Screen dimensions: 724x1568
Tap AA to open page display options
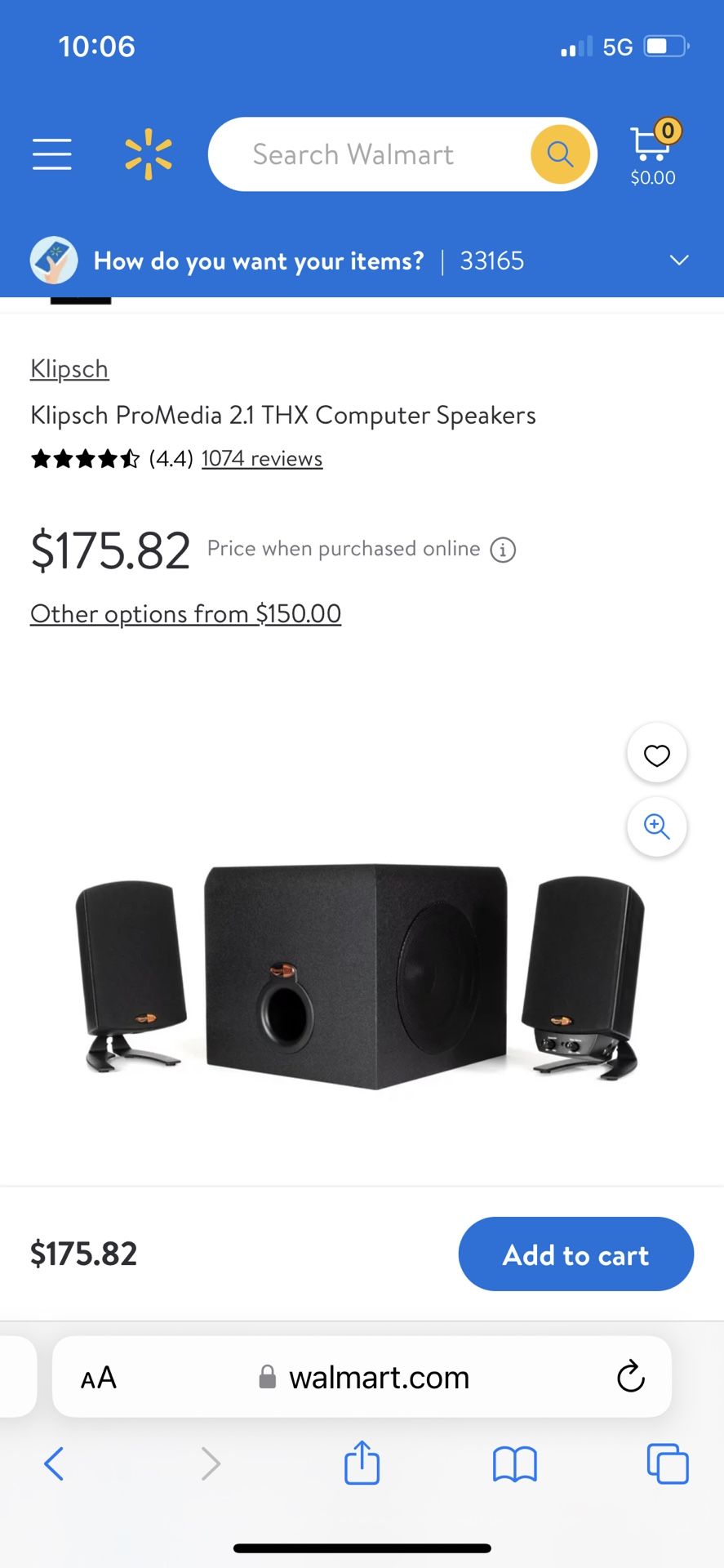pos(97,1377)
